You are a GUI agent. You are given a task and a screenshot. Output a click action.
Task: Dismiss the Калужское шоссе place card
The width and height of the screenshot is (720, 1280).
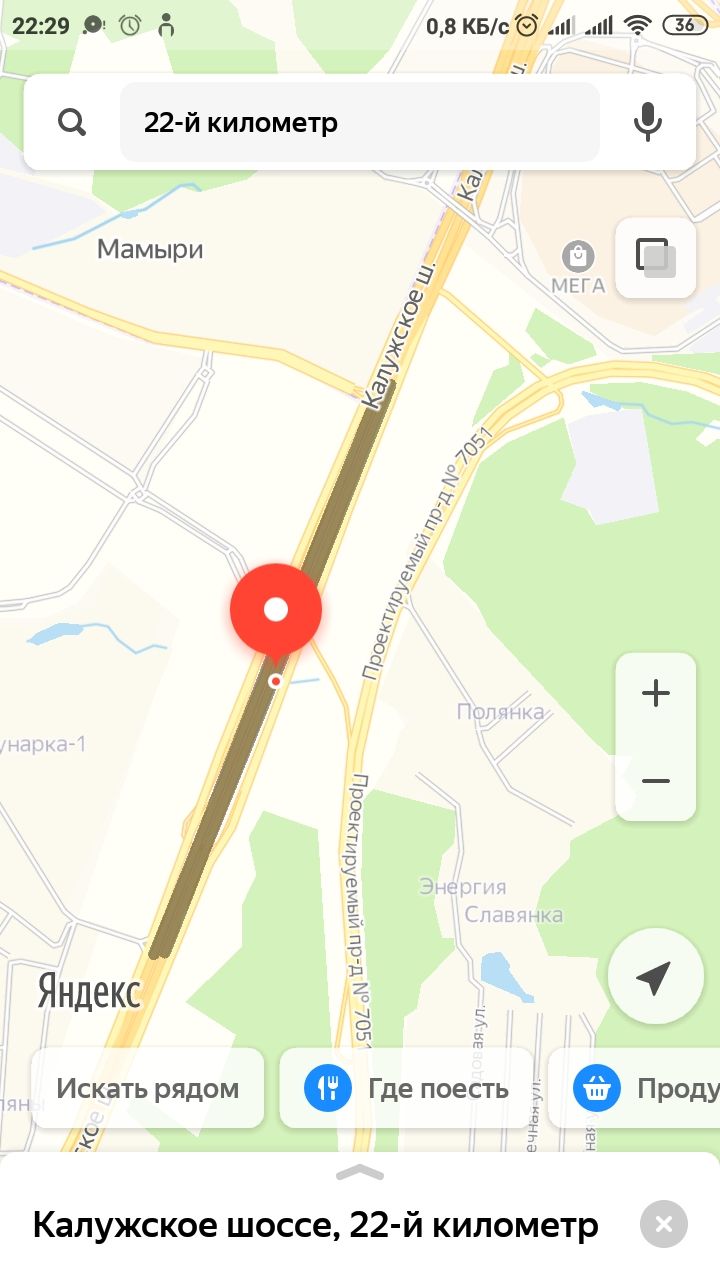pyautogui.click(x=664, y=1224)
